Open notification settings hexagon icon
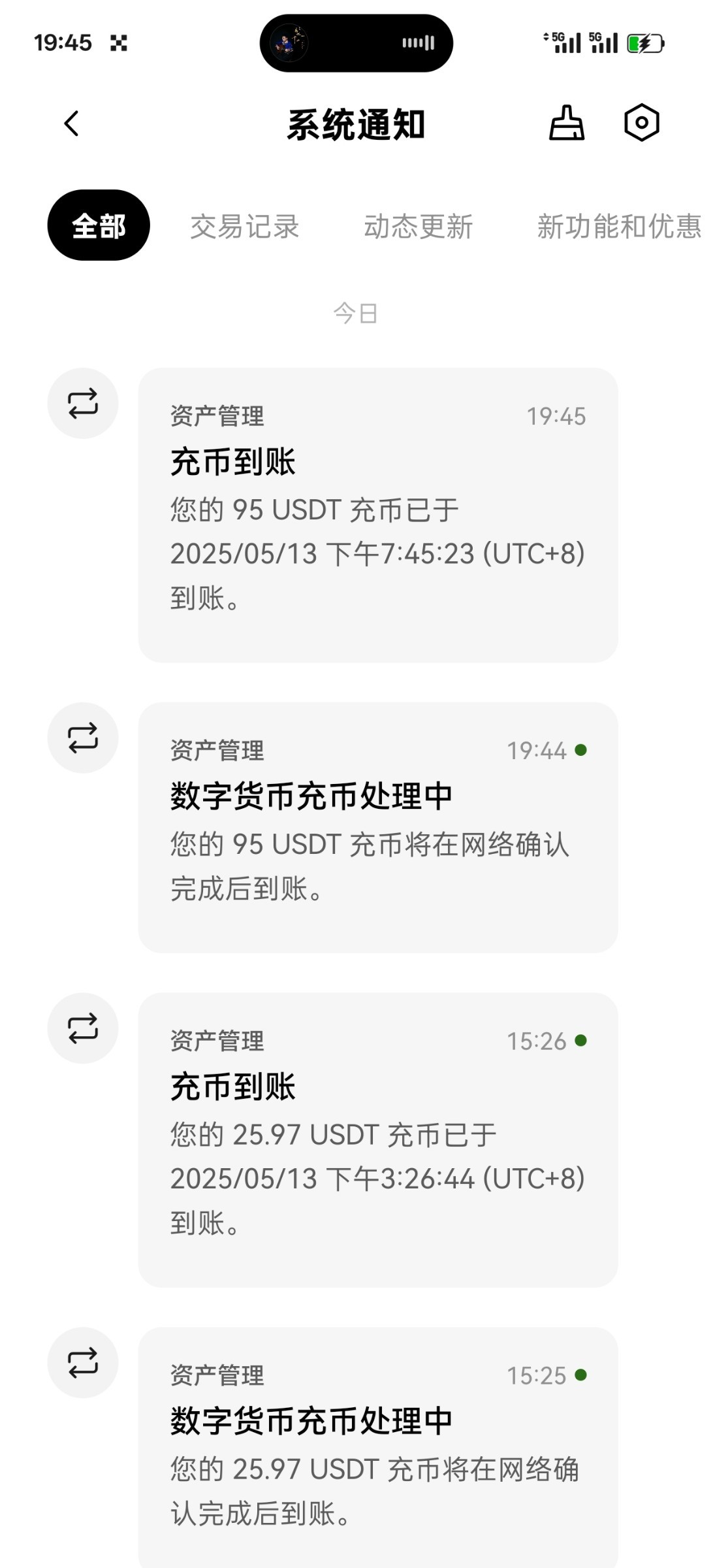Image resolution: width=713 pixels, height=1568 pixels. (x=641, y=123)
